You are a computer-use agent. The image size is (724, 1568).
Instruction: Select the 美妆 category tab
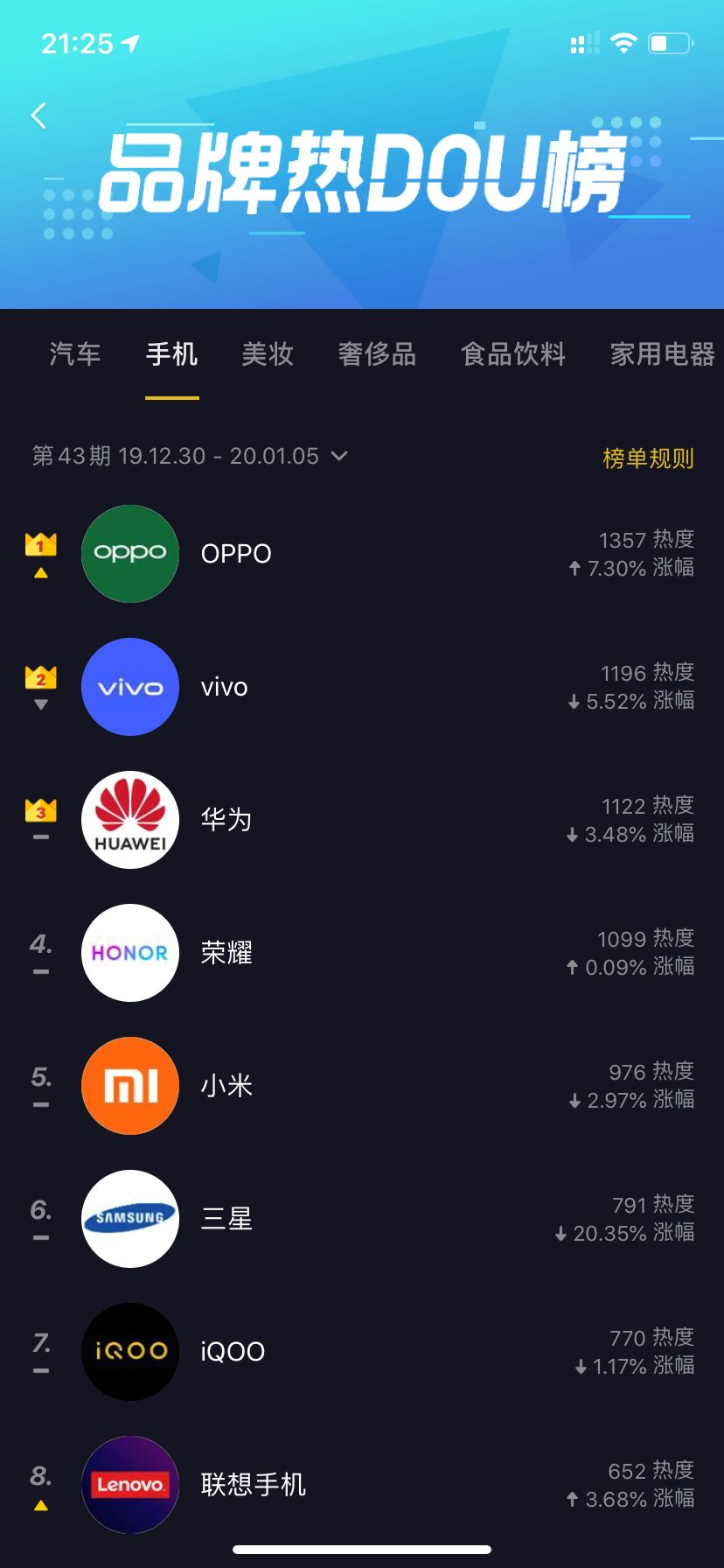click(268, 354)
